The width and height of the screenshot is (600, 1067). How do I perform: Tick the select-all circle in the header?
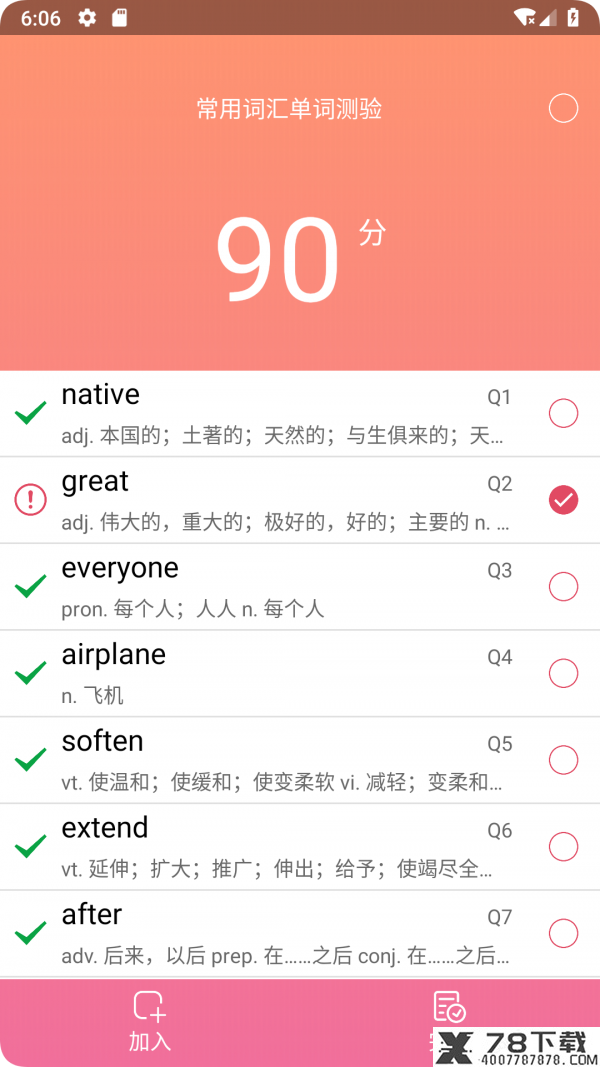click(563, 108)
